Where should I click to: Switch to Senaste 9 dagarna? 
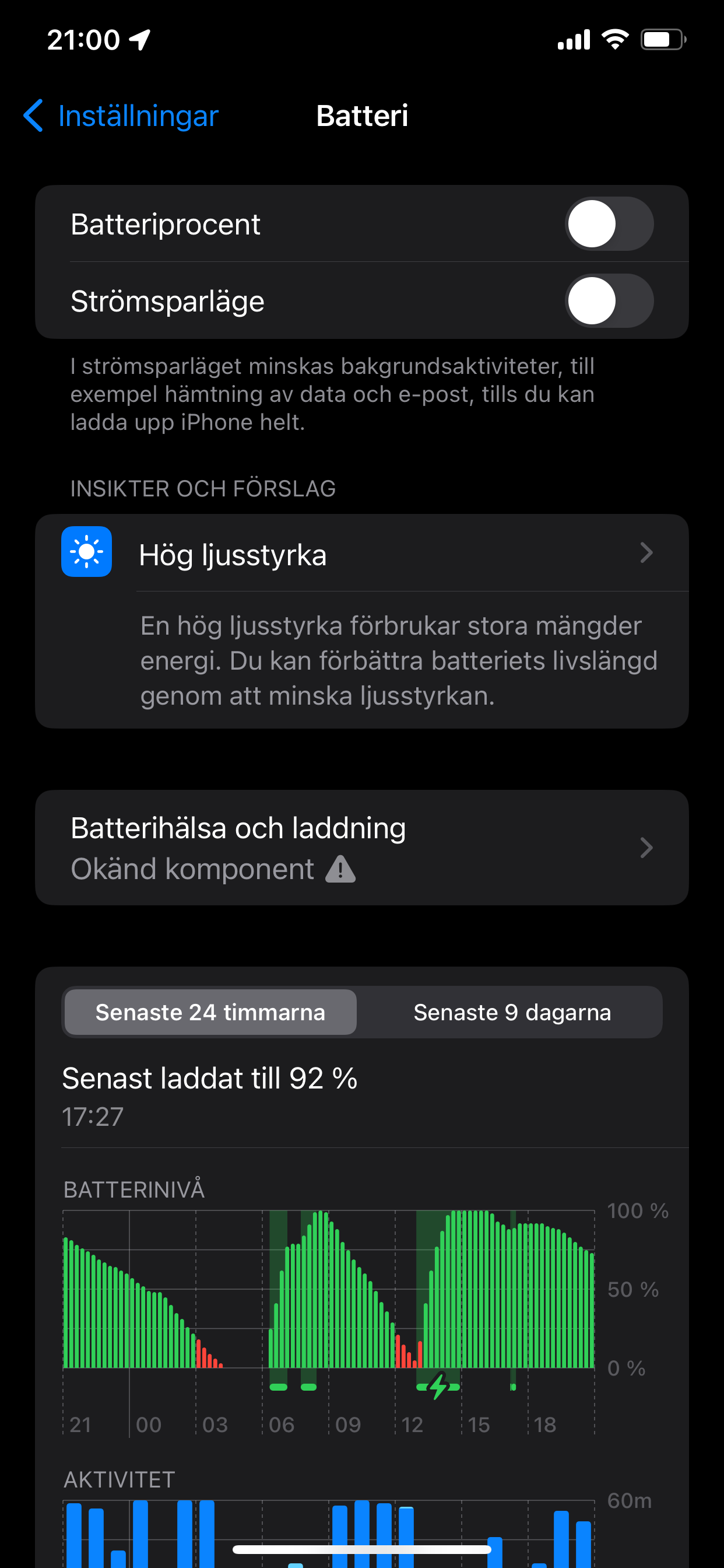click(x=512, y=1012)
